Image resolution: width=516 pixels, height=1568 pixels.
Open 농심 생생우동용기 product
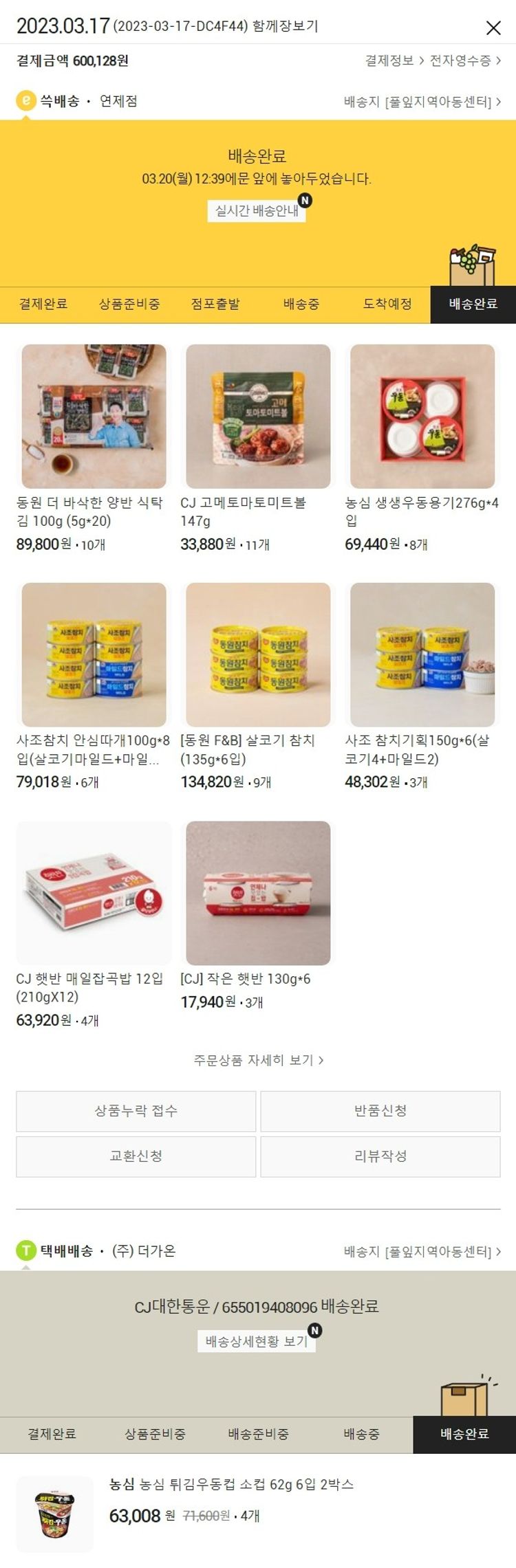tap(422, 417)
